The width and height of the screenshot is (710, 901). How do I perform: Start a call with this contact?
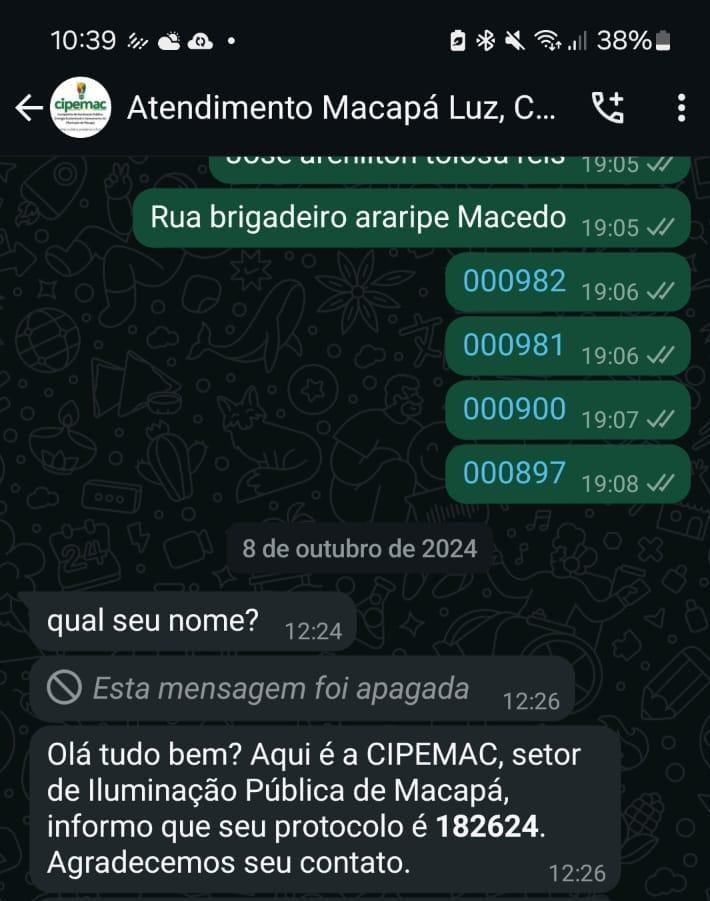click(607, 108)
